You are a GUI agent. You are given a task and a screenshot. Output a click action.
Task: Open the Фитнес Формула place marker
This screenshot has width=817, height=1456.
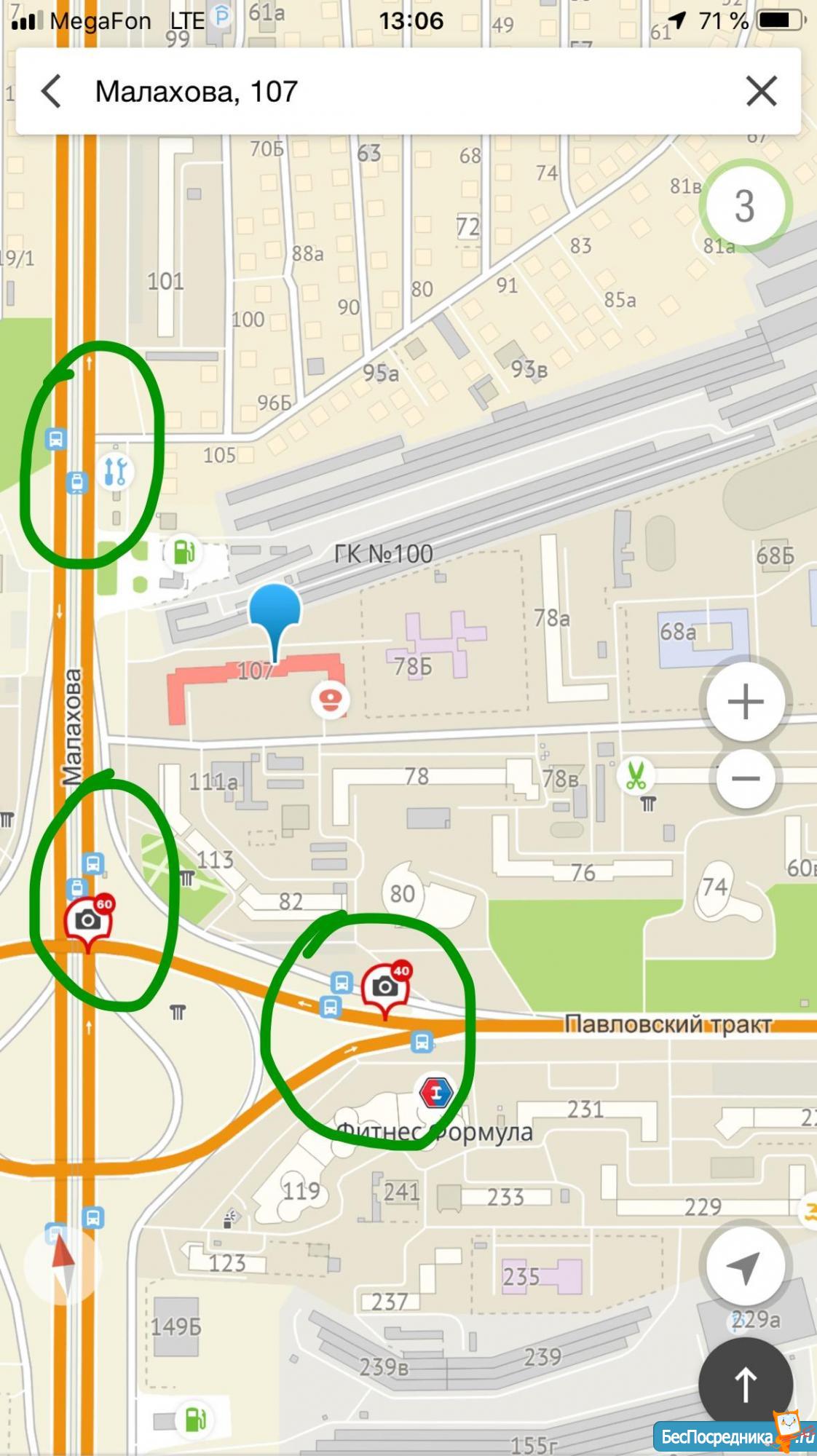pyautogui.click(x=435, y=1093)
